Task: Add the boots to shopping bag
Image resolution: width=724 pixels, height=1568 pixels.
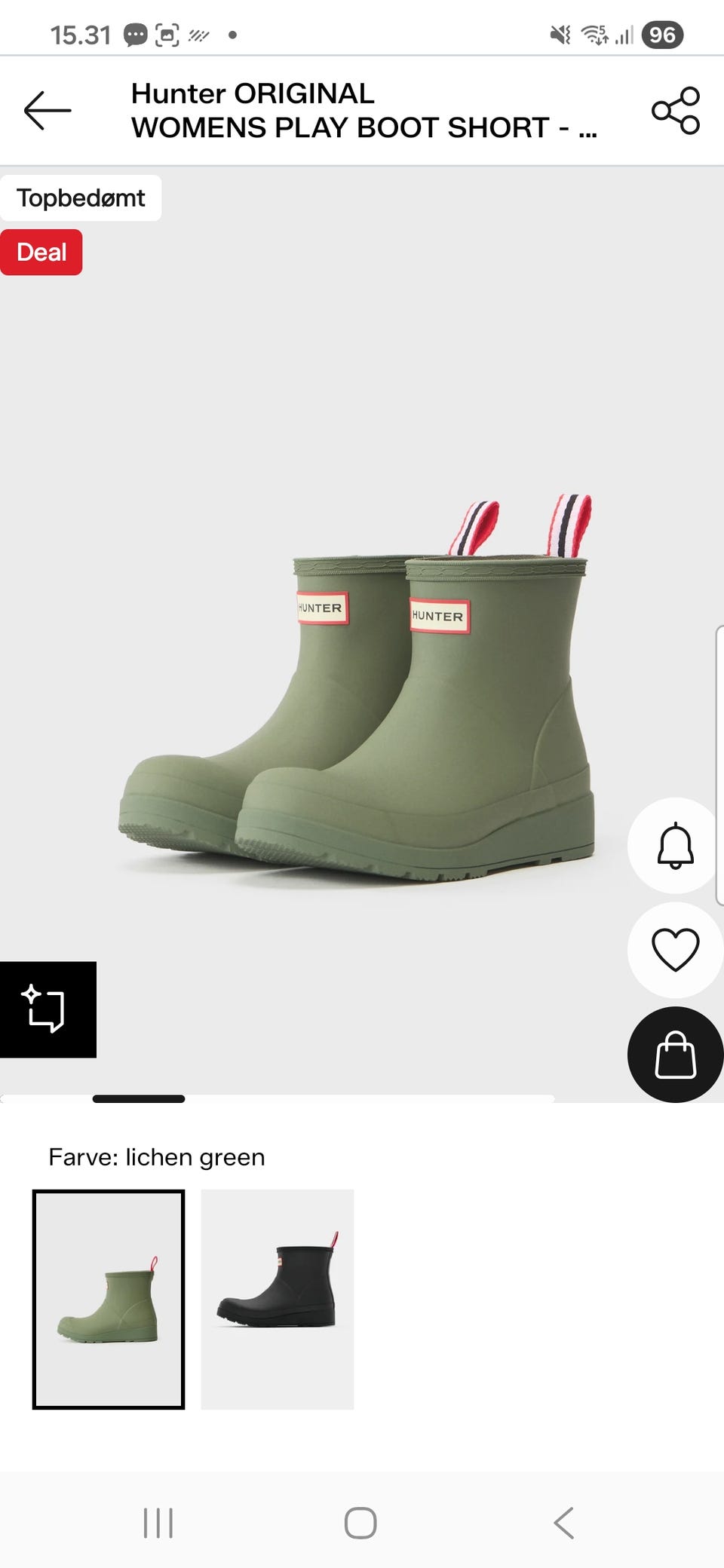Action: [x=675, y=1055]
